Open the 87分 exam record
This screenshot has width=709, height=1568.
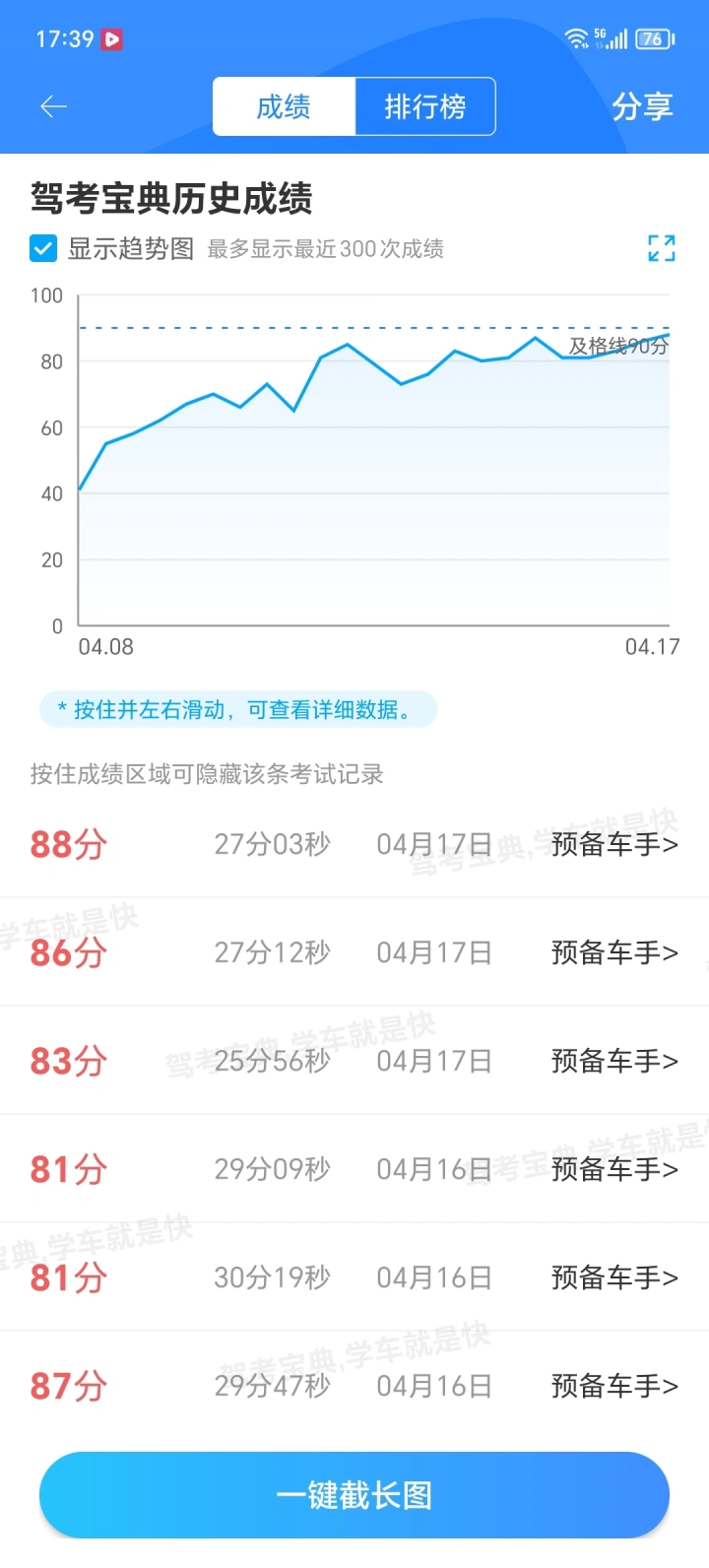point(354,1386)
